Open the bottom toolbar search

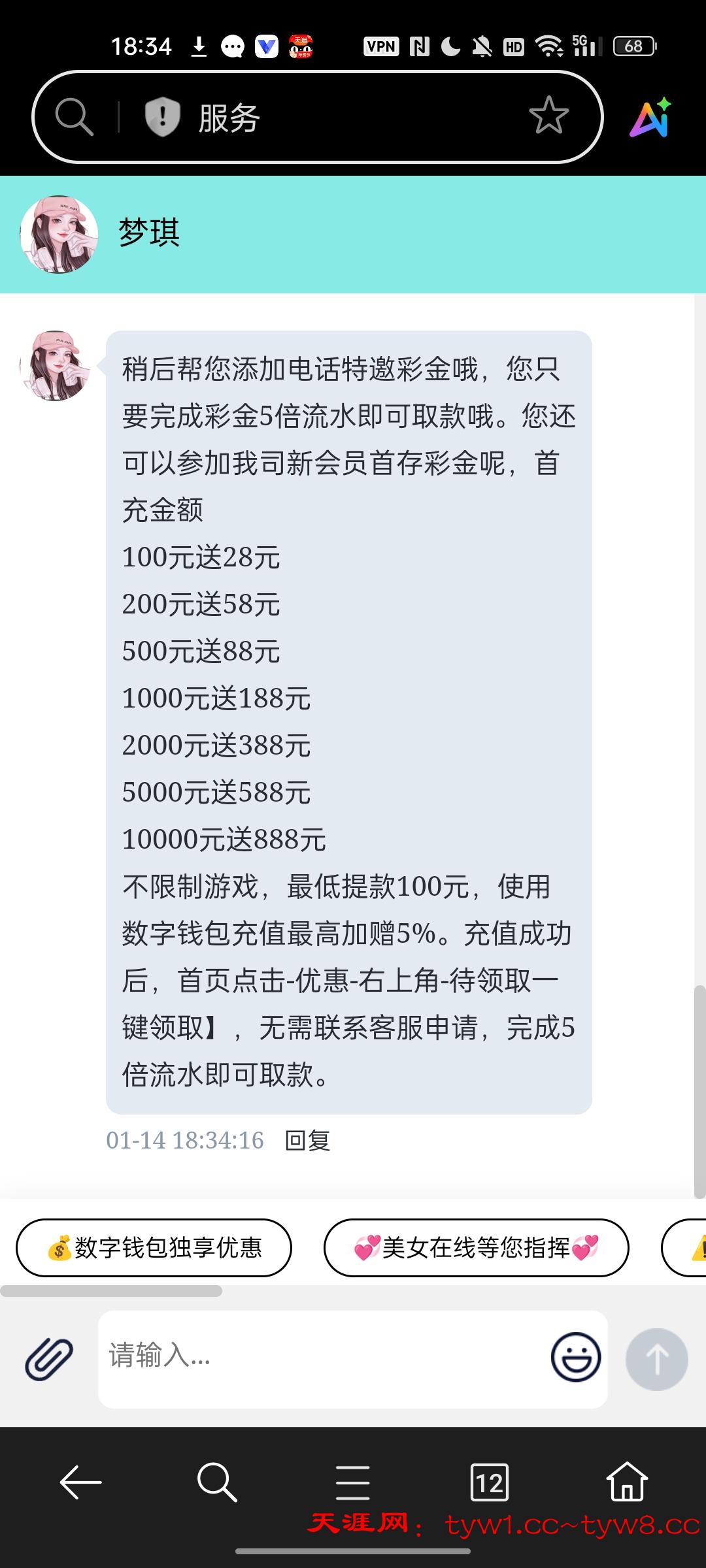216,1482
